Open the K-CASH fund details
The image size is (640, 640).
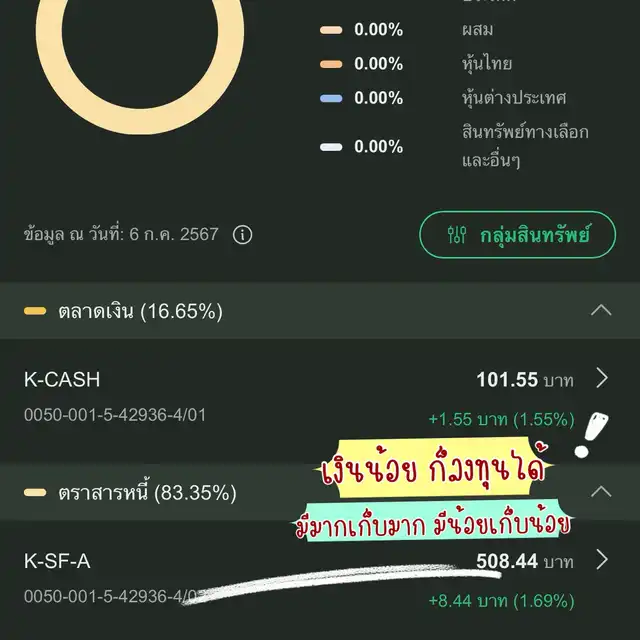[601, 378]
